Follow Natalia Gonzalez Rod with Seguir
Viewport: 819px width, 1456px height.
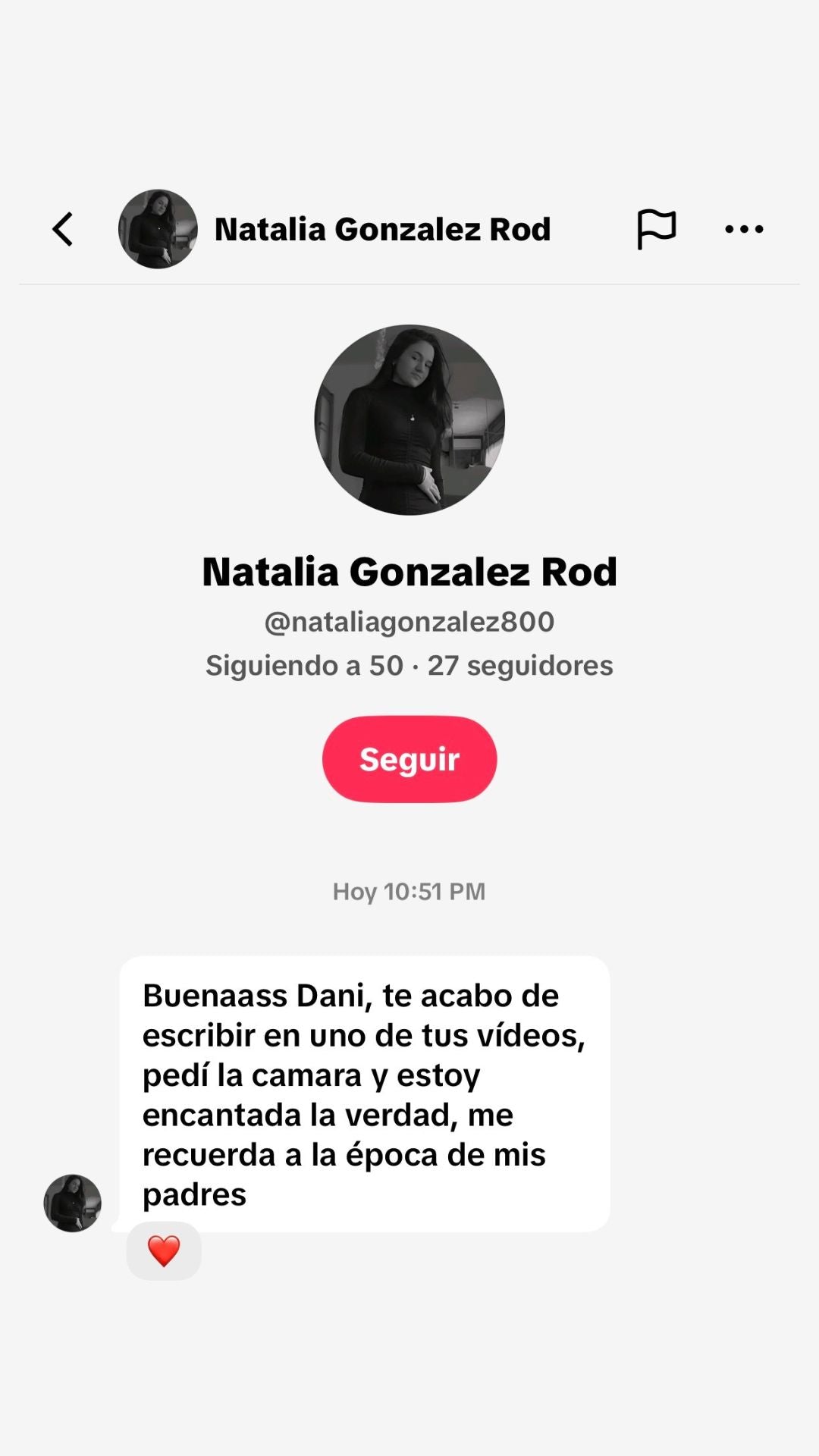[409, 759]
